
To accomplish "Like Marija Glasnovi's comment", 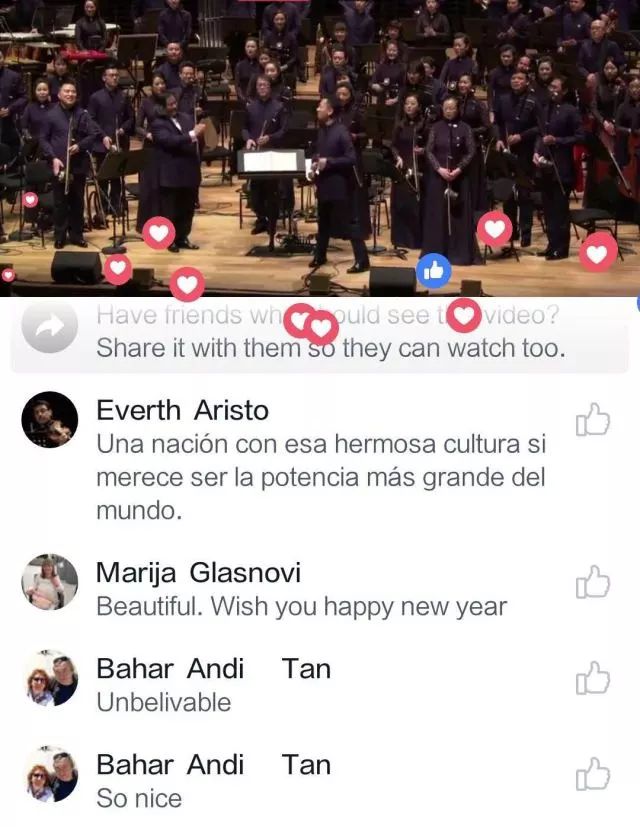I will click(592, 582).
